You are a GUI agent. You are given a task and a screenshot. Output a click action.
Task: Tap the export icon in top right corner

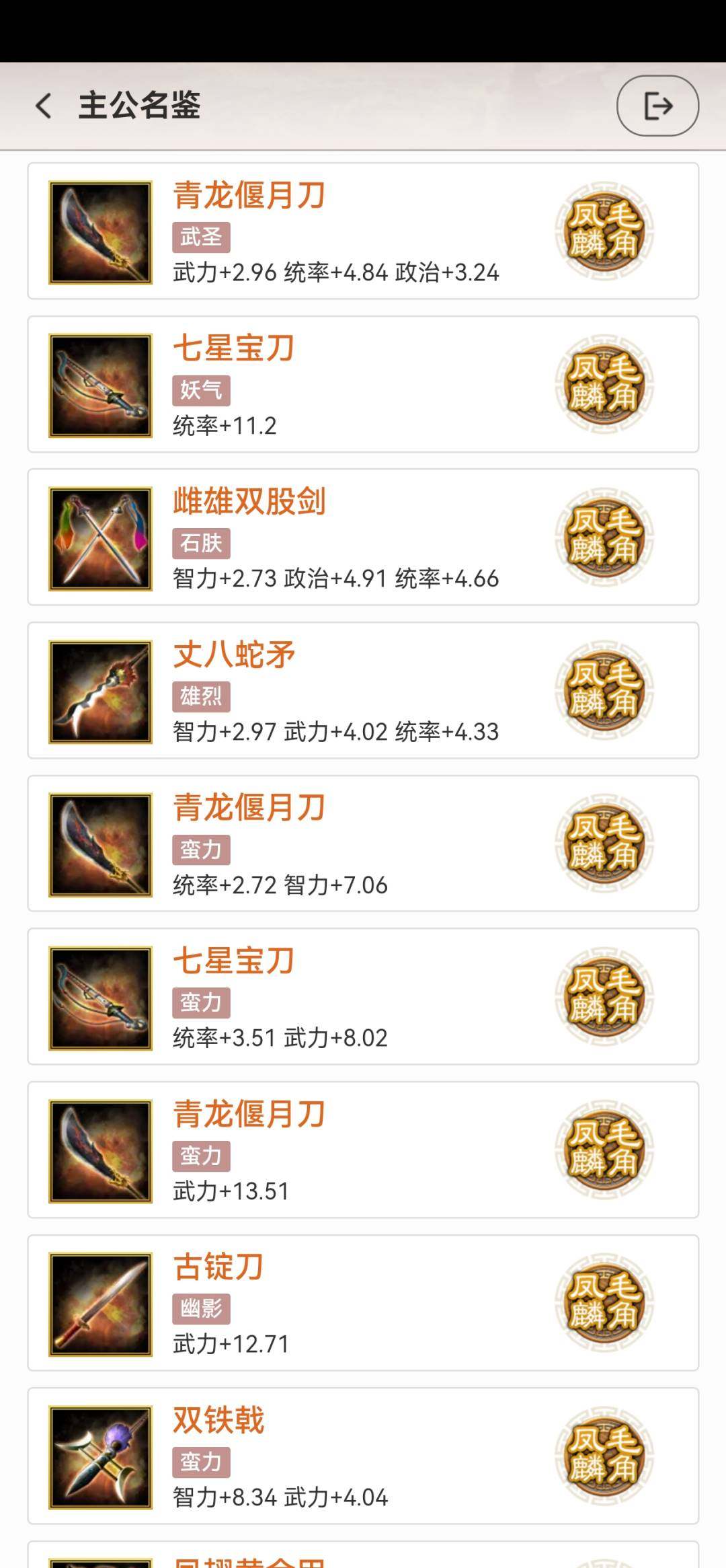(657, 106)
